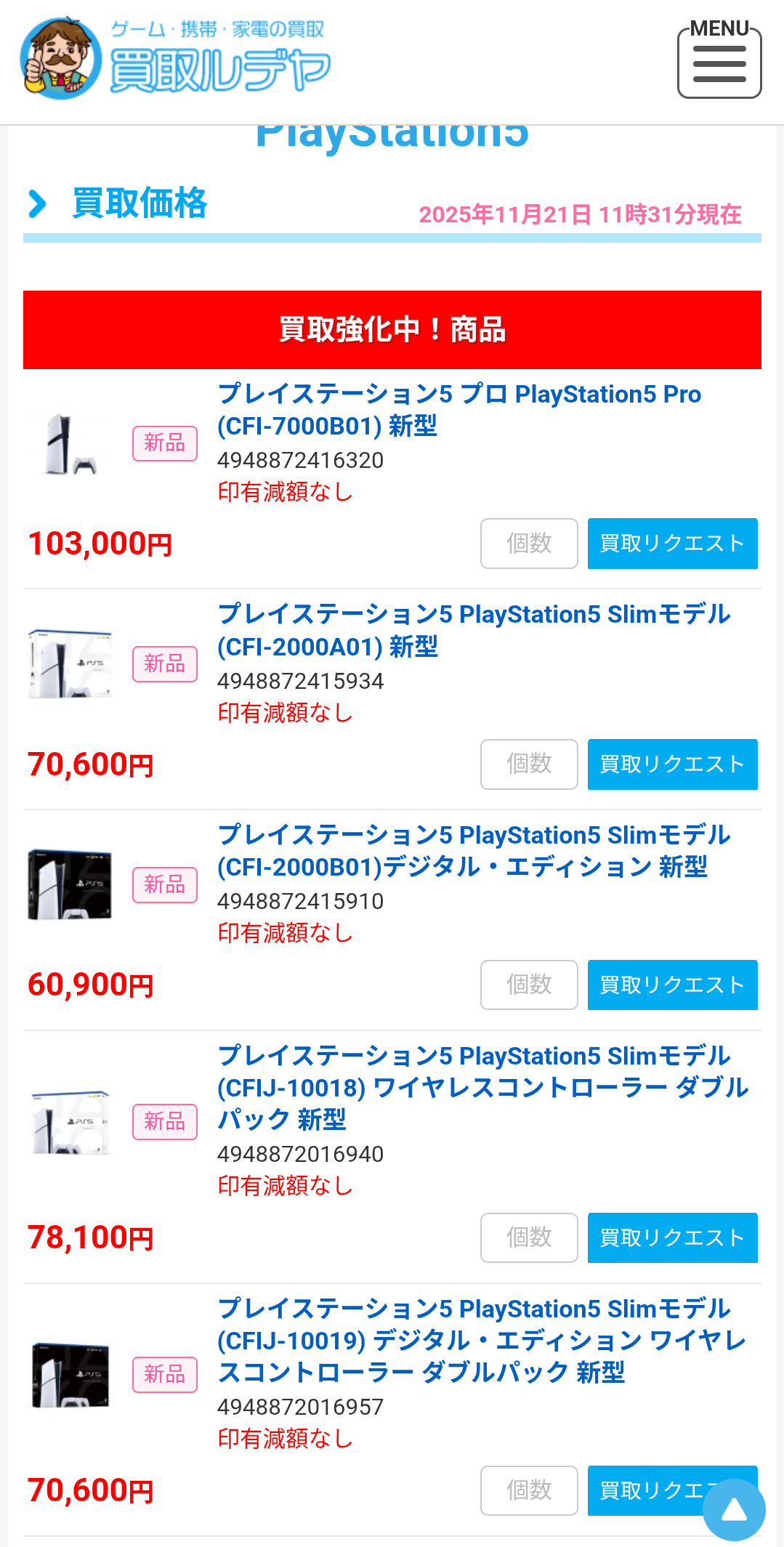Tap 買取リクエスト for Slim CFI-2000A01

(x=672, y=764)
